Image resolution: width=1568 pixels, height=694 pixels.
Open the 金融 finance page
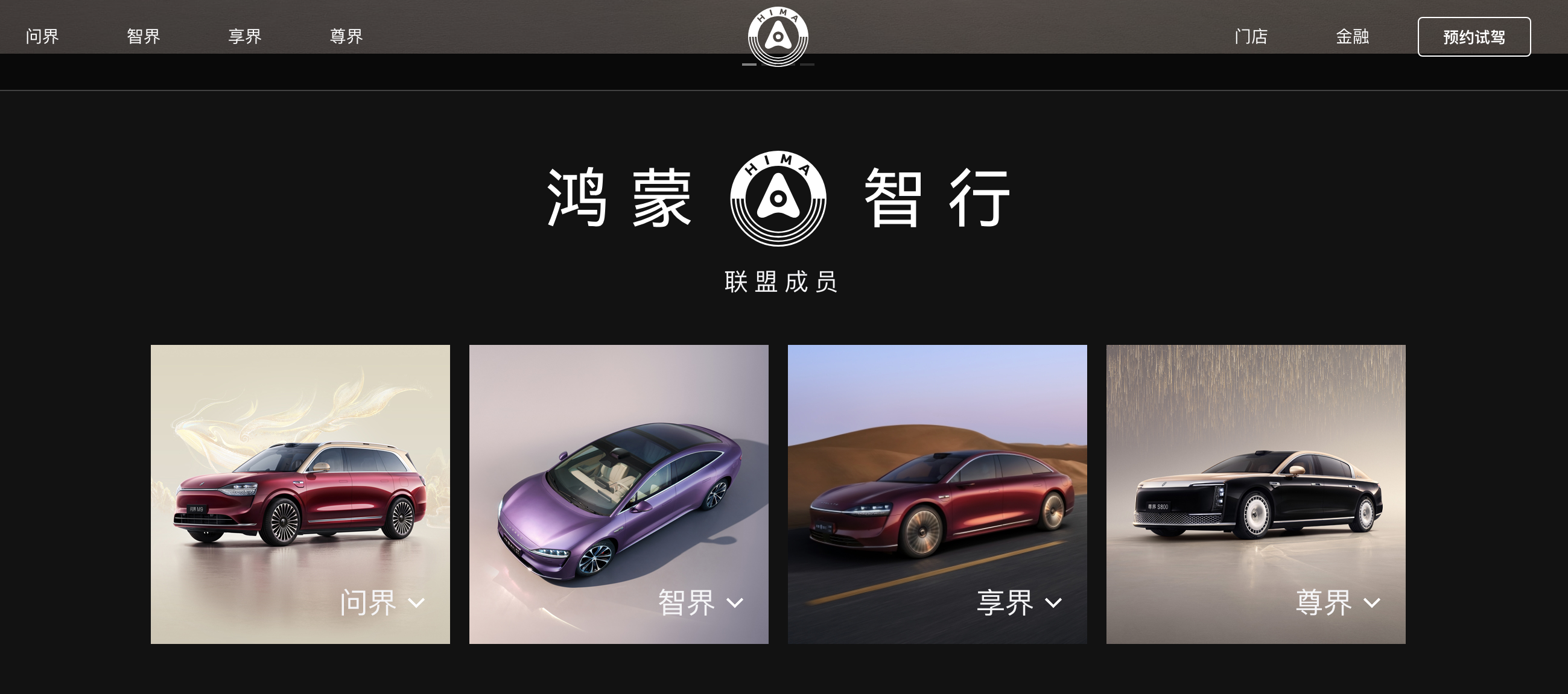point(1353,37)
